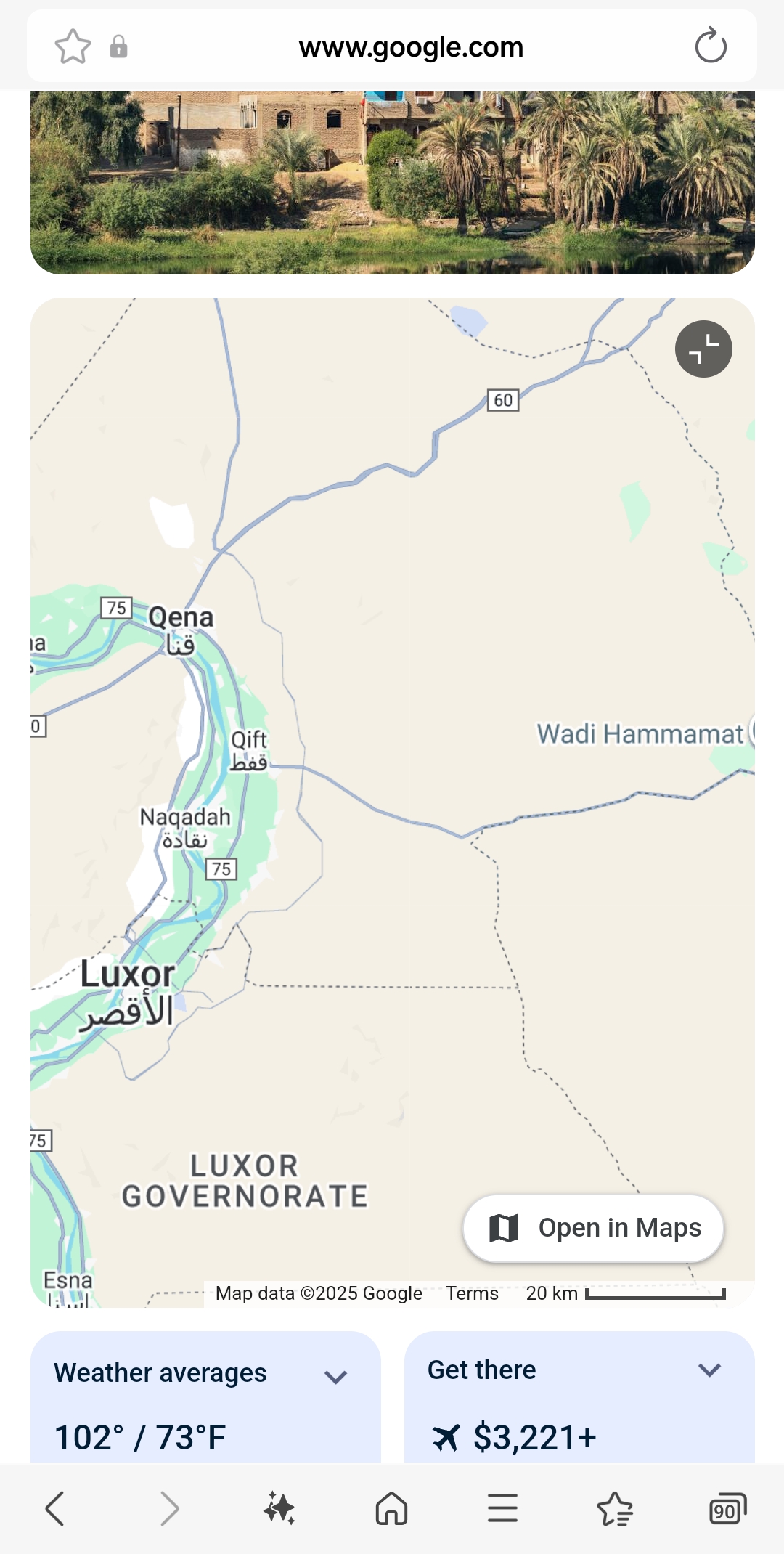Select the Wadi Hammamat place label
The height and width of the screenshot is (1554, 784).
pyautogui.click(x=640, y=733)
